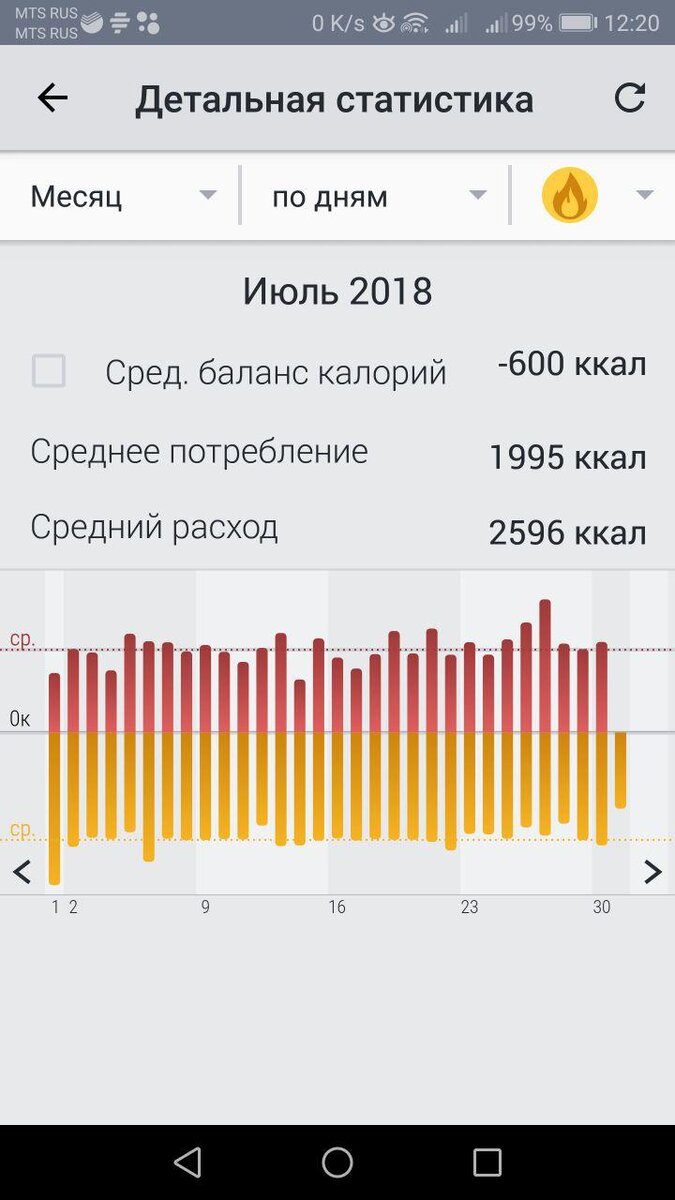Open recent apps from navigation bar
This screenshot has width=675, height=1200.
pyautogui.click(x=487, y=1162)
